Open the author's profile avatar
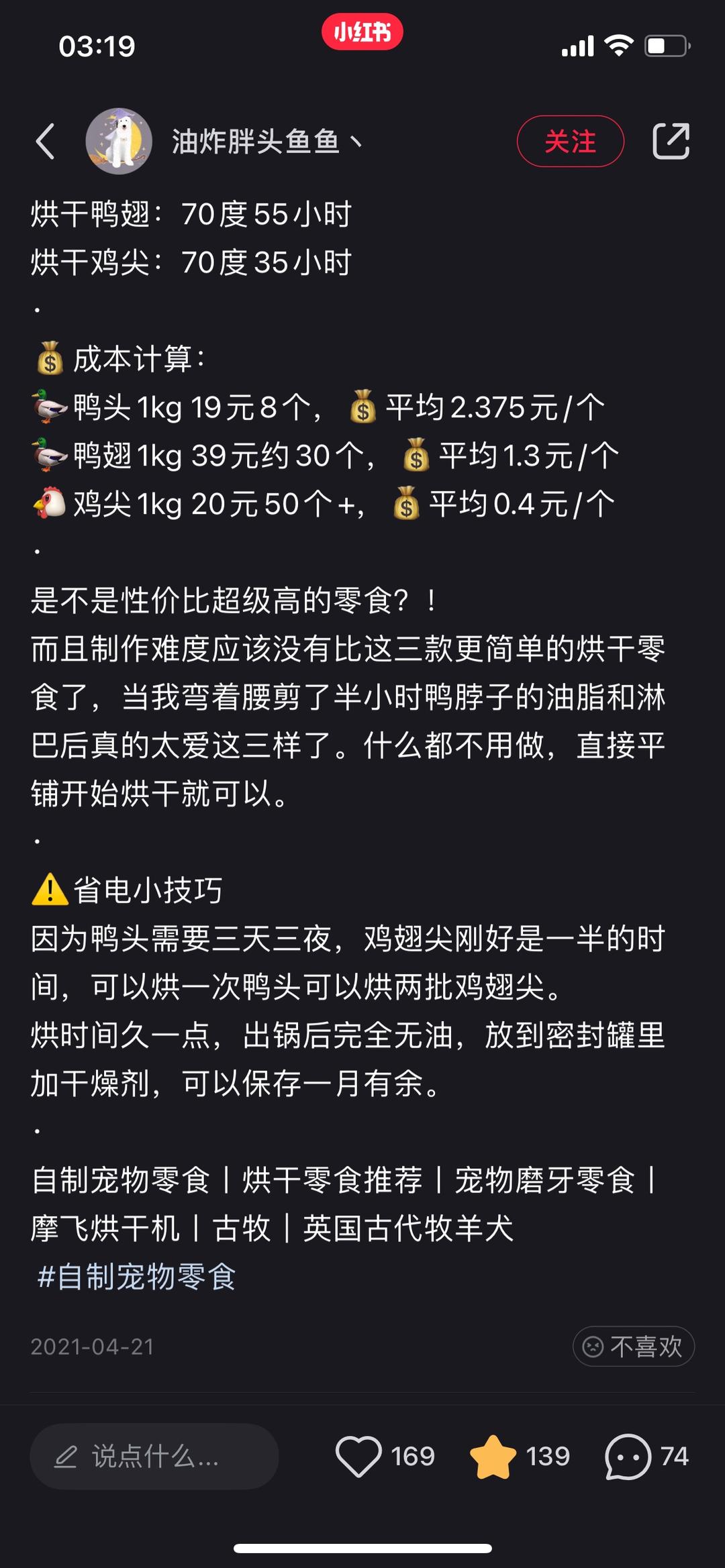The width and height of the screenshot is (725, 1568). [x=119, y=141]
